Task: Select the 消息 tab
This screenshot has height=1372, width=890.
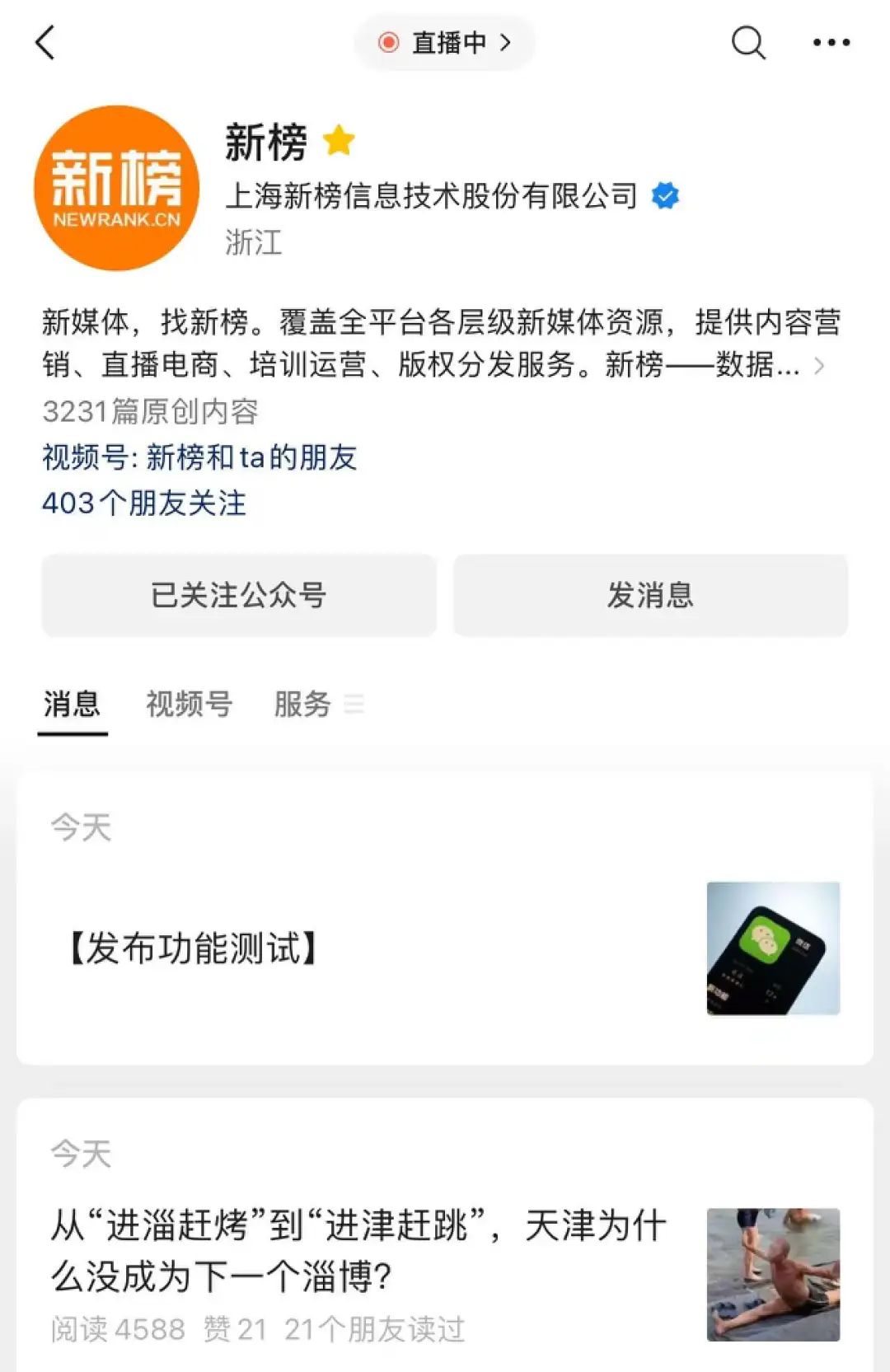Action: point(73,705)
